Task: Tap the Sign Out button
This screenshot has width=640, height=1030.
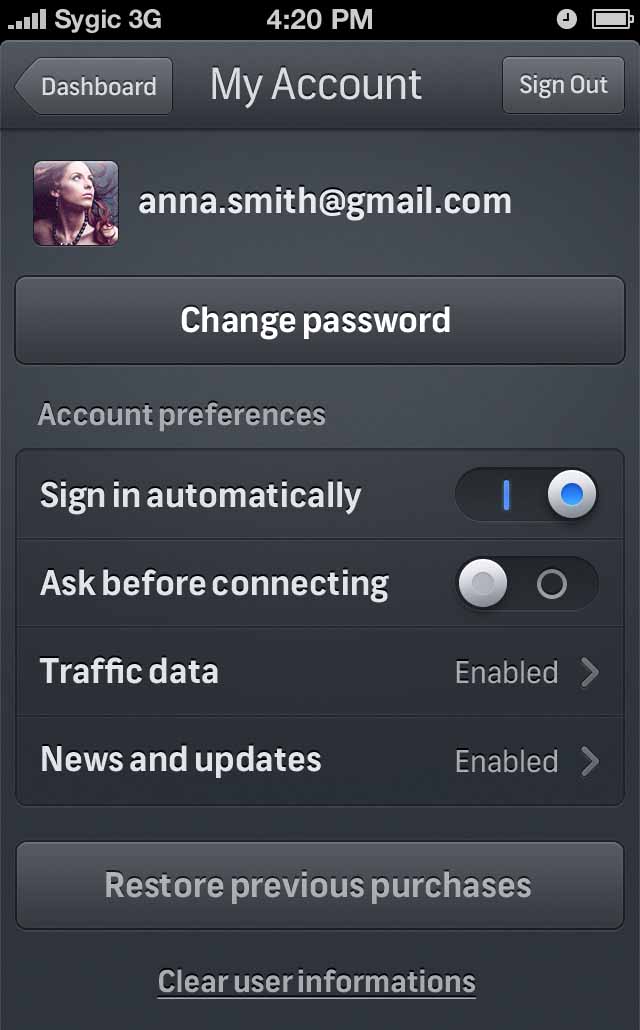Action: pyautogui.click(x=563, y=86)
